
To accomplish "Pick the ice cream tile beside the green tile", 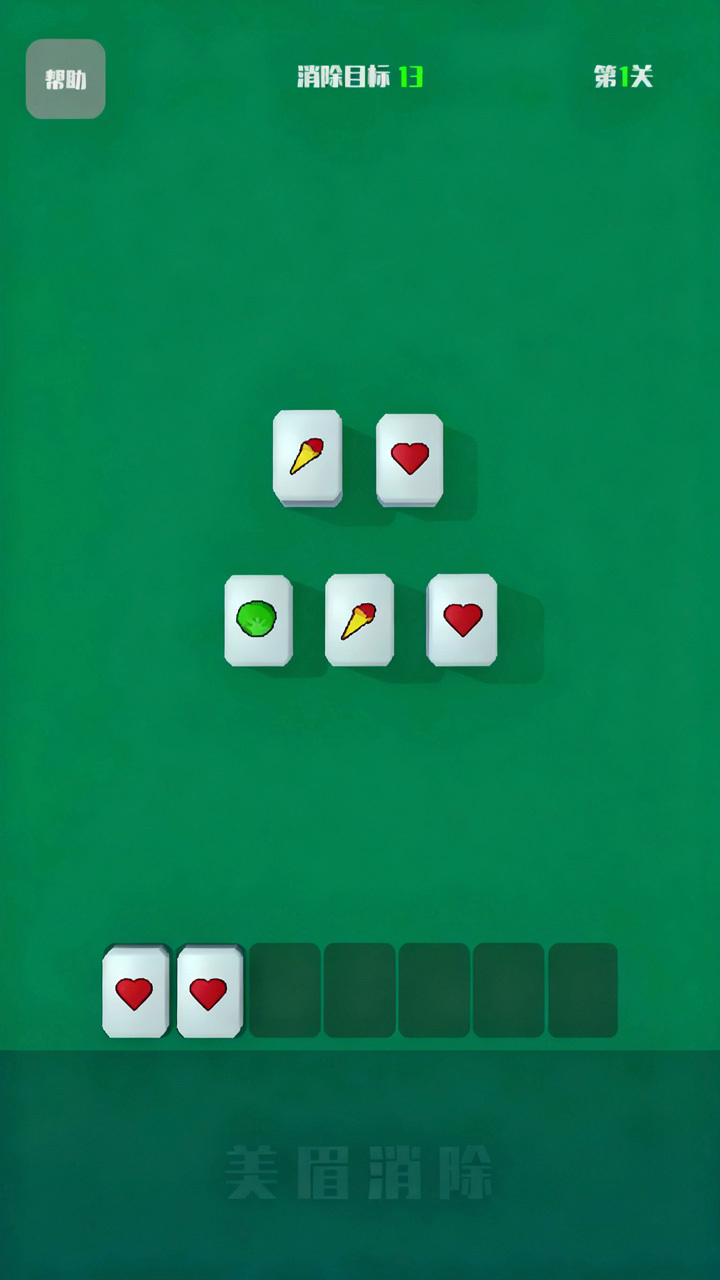I will tap(359, 619).
